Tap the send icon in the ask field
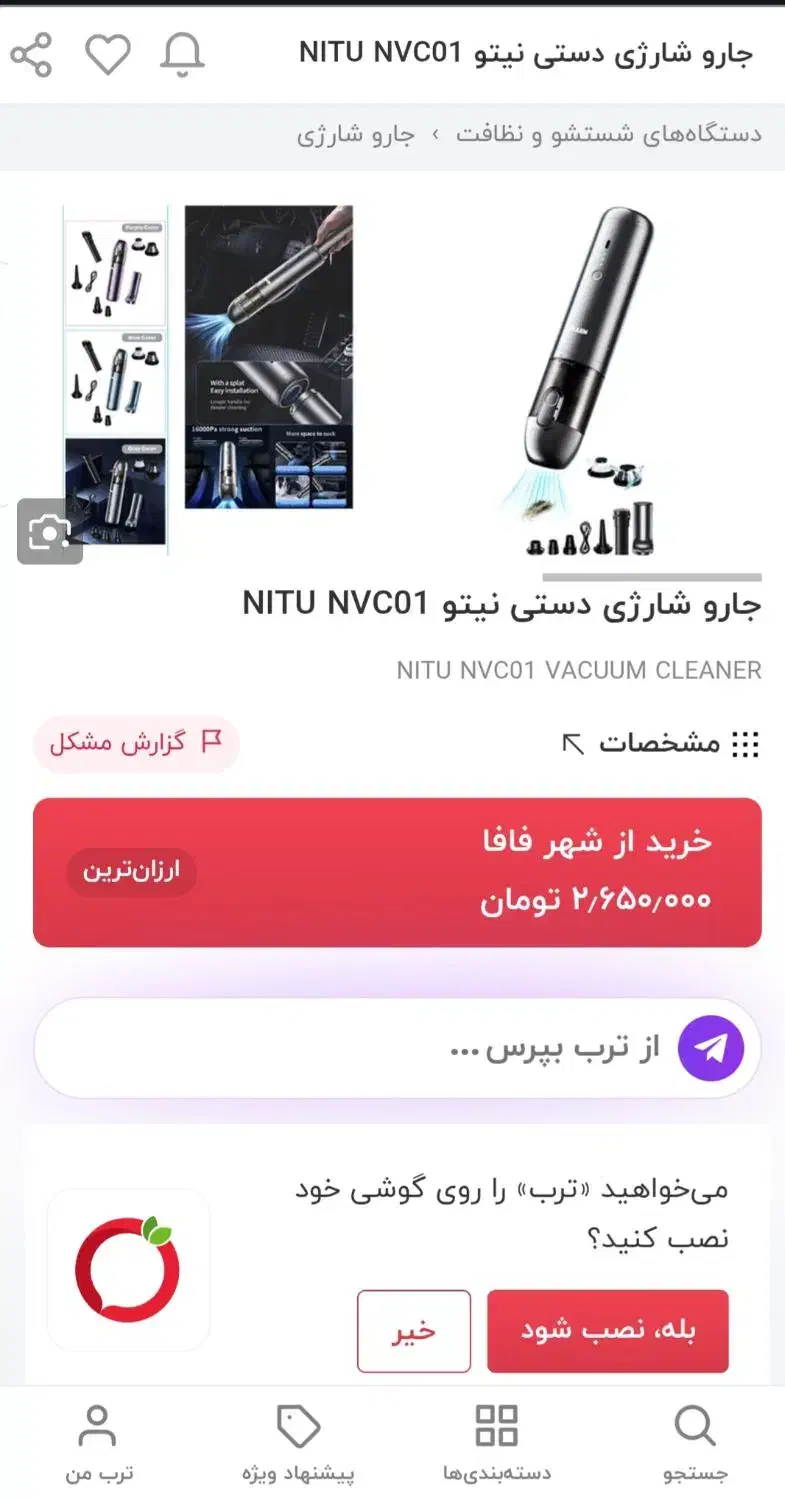 710,1046
